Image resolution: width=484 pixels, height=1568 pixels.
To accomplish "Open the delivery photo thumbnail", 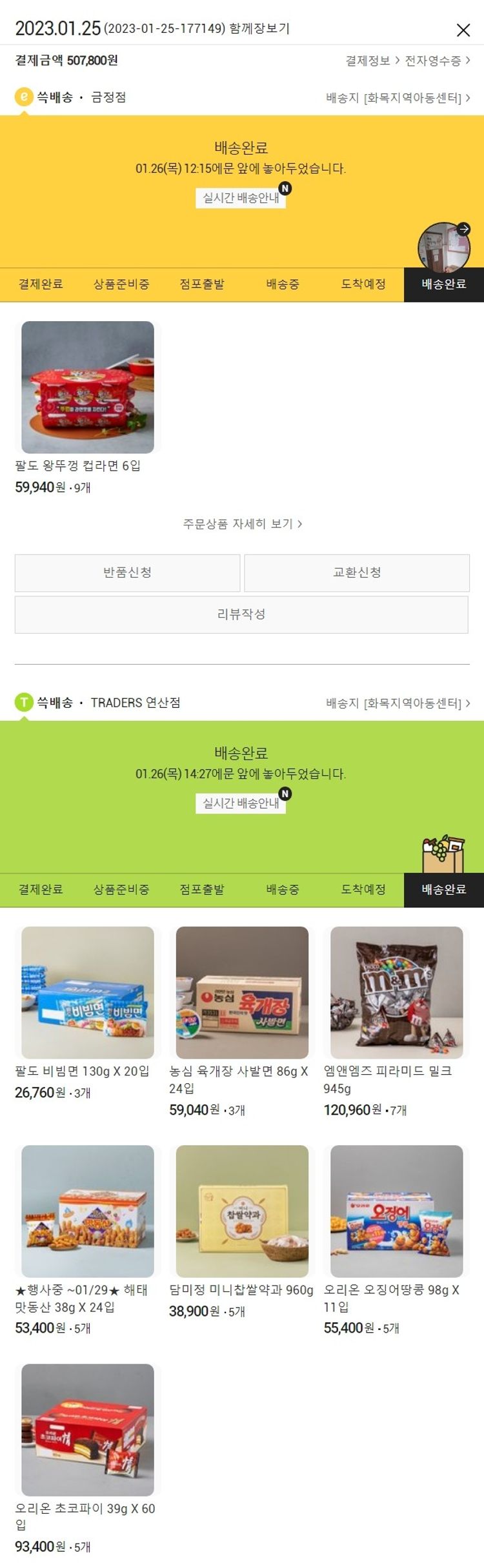I will click(x=443, y=246).
